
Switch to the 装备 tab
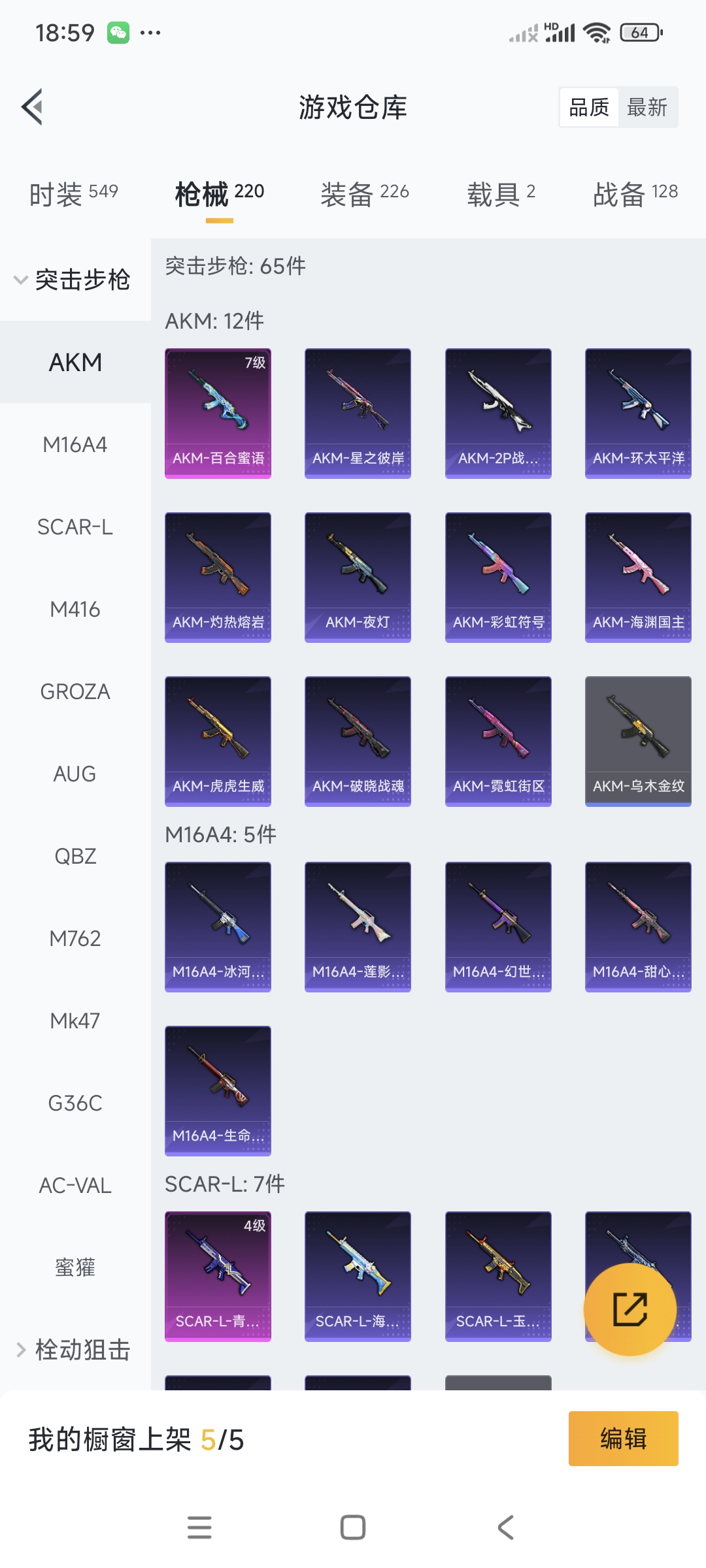pos(364,193)
